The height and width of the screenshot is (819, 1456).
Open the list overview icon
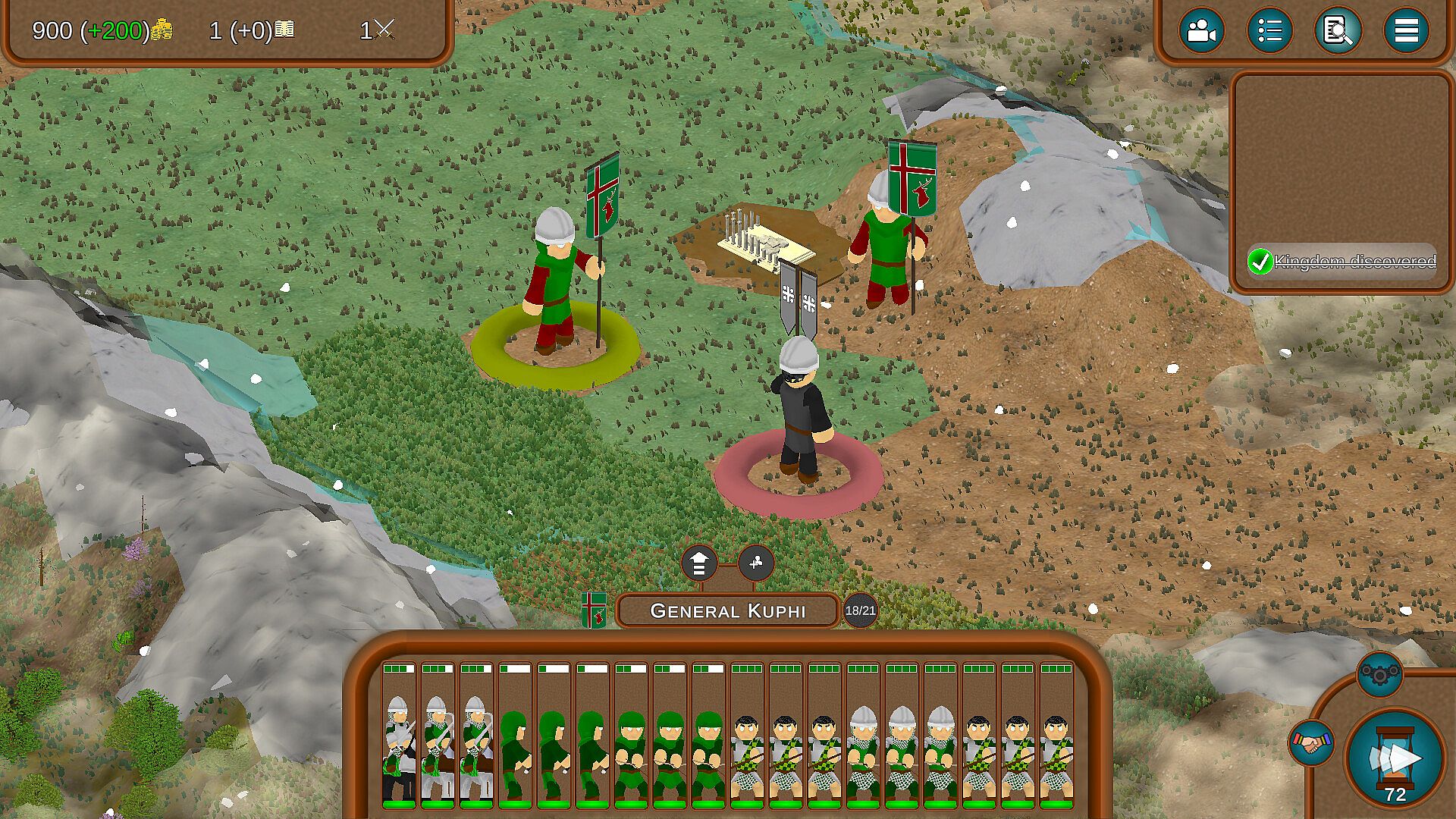[x=1269, y=31]
